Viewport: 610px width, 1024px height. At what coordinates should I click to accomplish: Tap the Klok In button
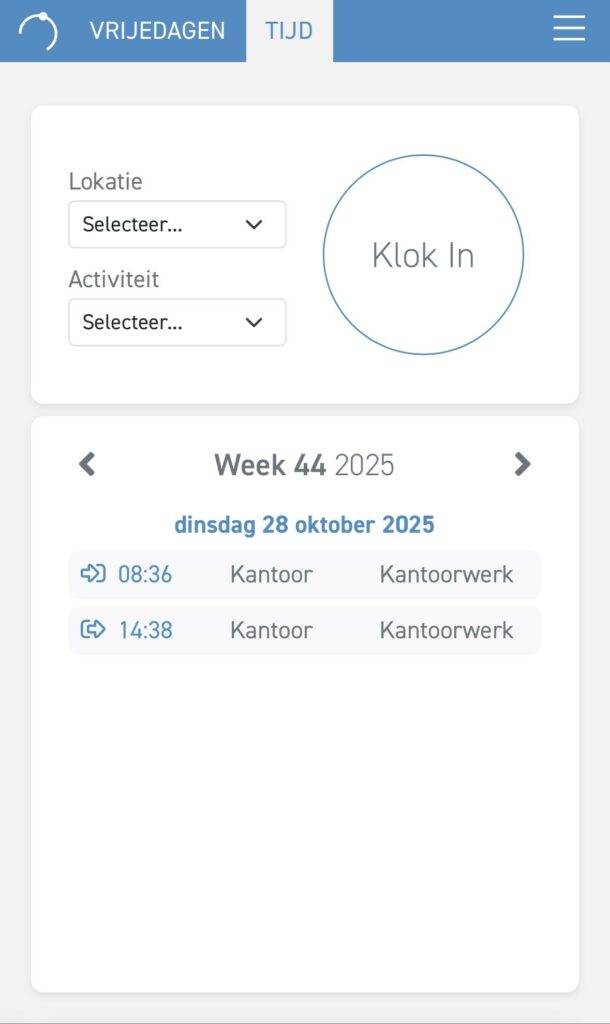[x=423, y=255]
